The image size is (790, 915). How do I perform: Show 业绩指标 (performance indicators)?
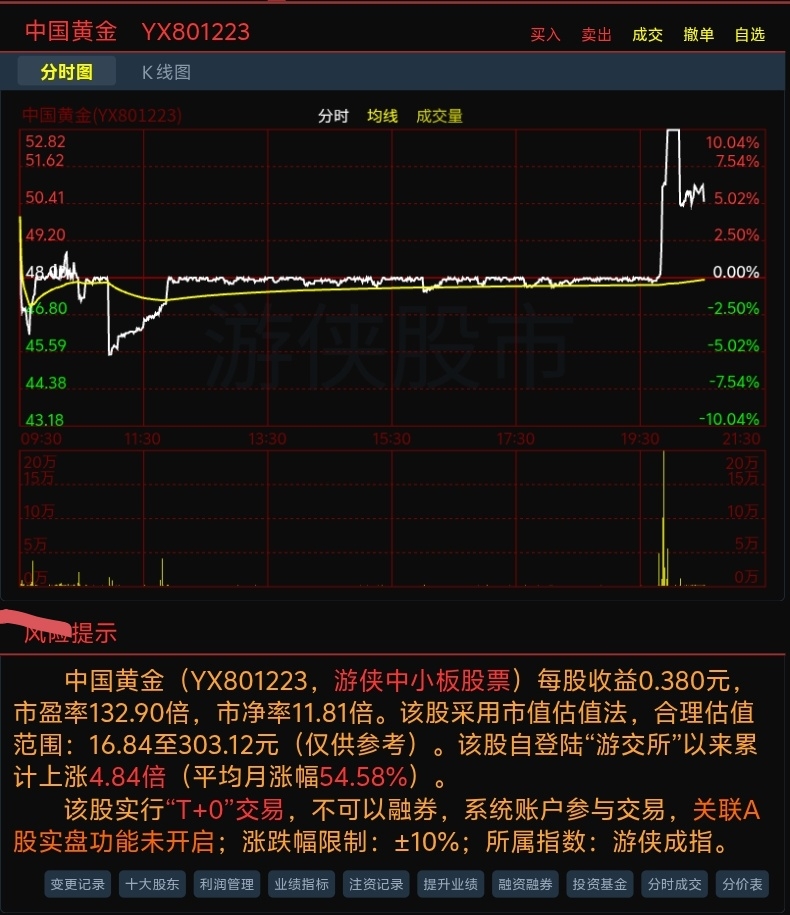click(x=301, y=884)
